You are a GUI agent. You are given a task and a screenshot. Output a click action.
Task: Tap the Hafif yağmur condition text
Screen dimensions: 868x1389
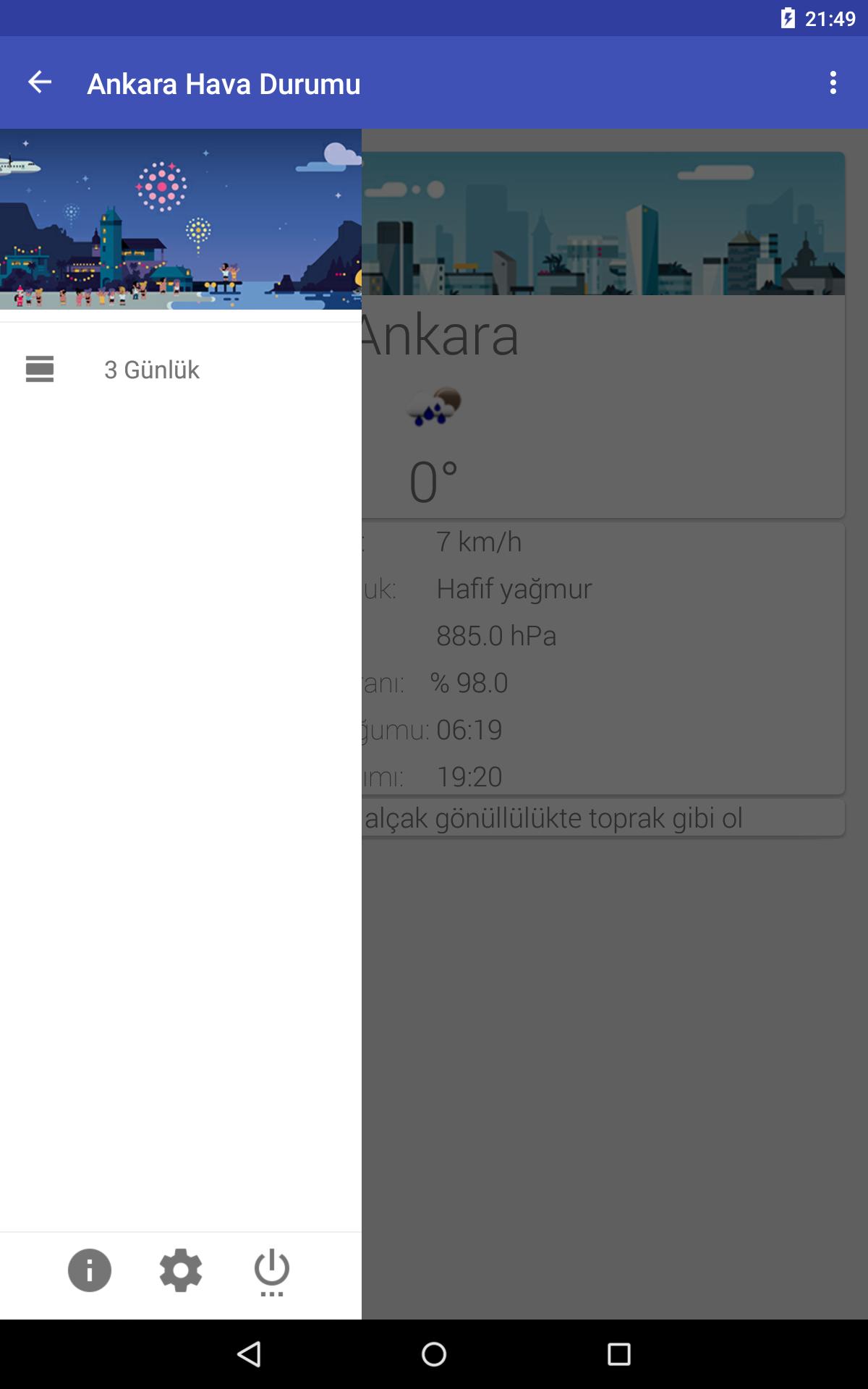(x=514, y=587)
